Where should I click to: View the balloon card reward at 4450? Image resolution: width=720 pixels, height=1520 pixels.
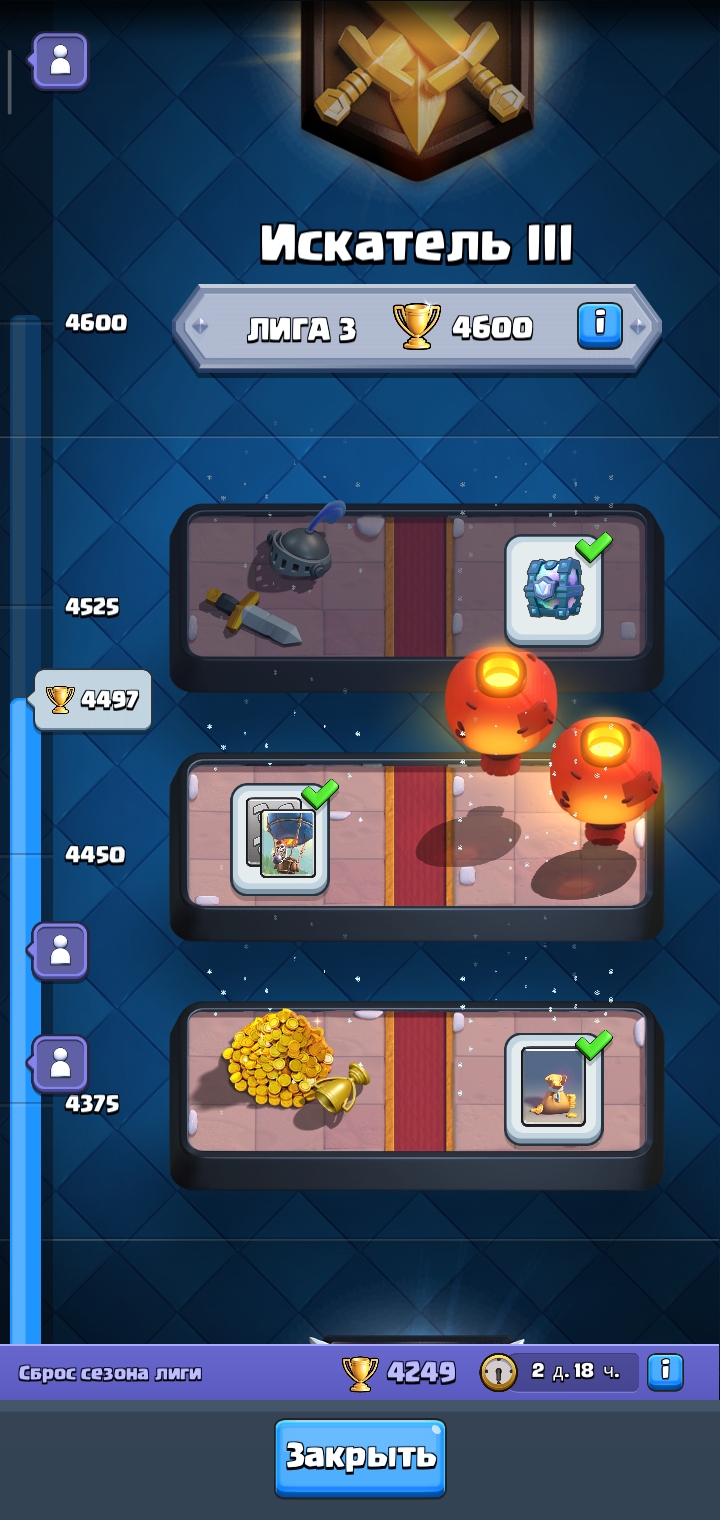click(x=280, y=839)
